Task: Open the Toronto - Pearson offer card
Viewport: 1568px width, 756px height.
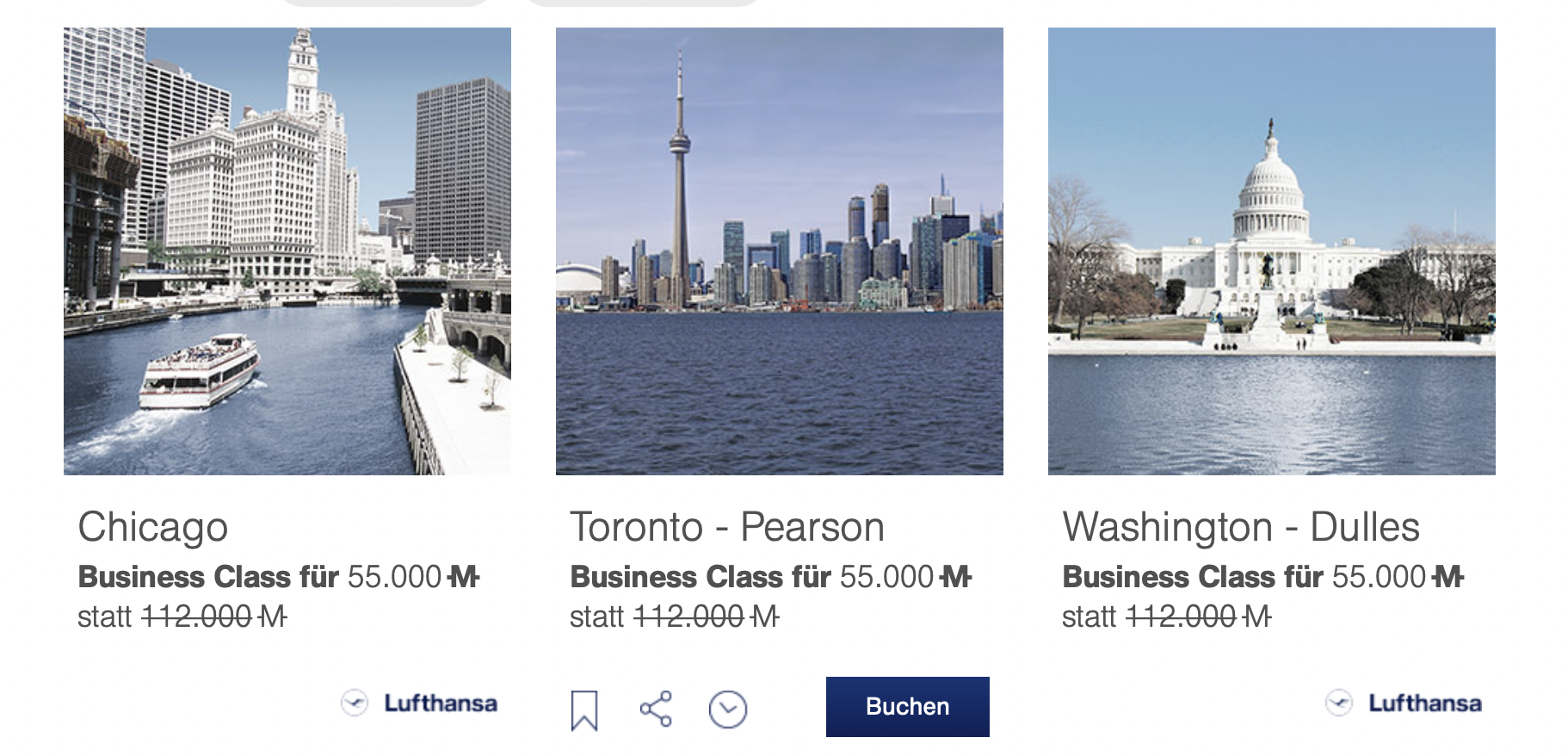Action: pos(779,251)
